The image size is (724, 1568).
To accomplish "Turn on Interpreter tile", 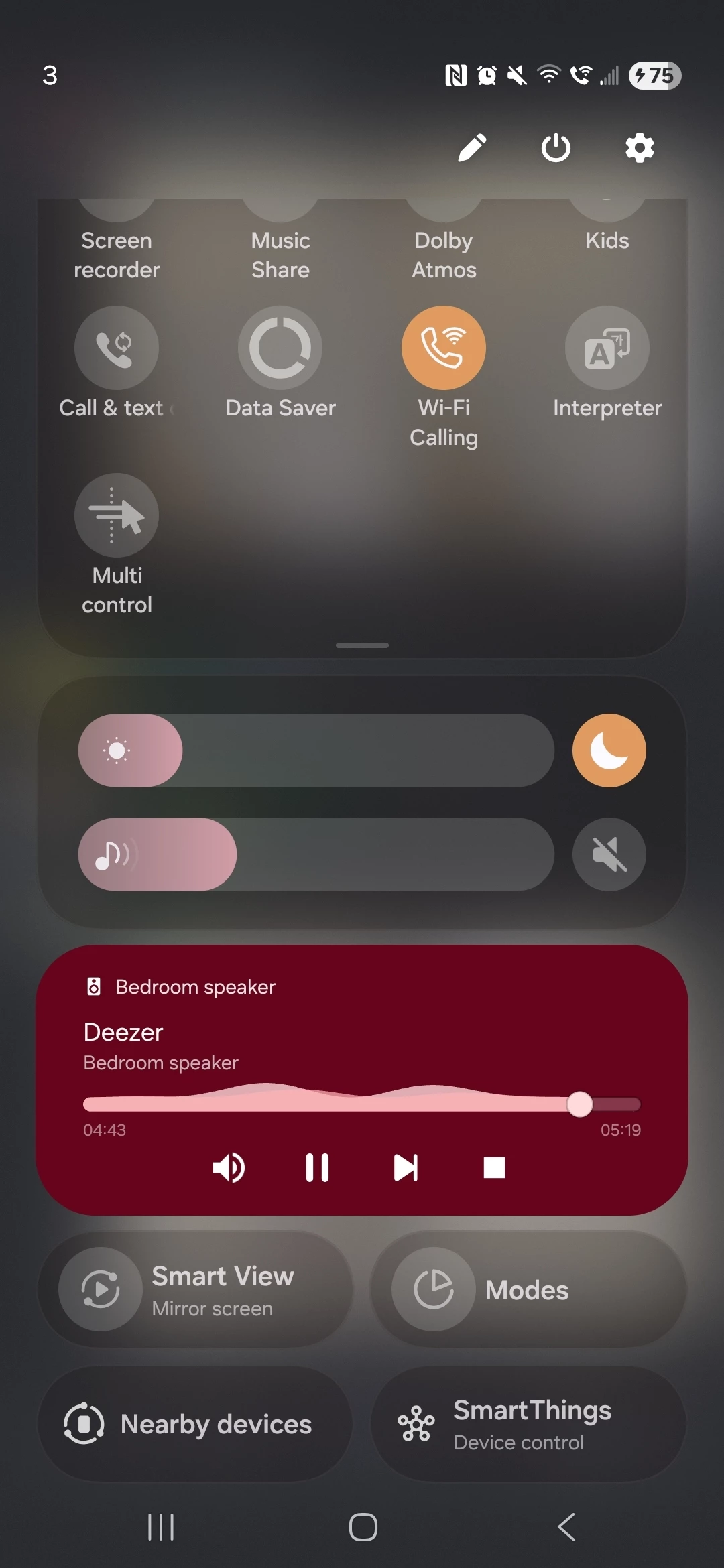I will [x=607, y=348].
